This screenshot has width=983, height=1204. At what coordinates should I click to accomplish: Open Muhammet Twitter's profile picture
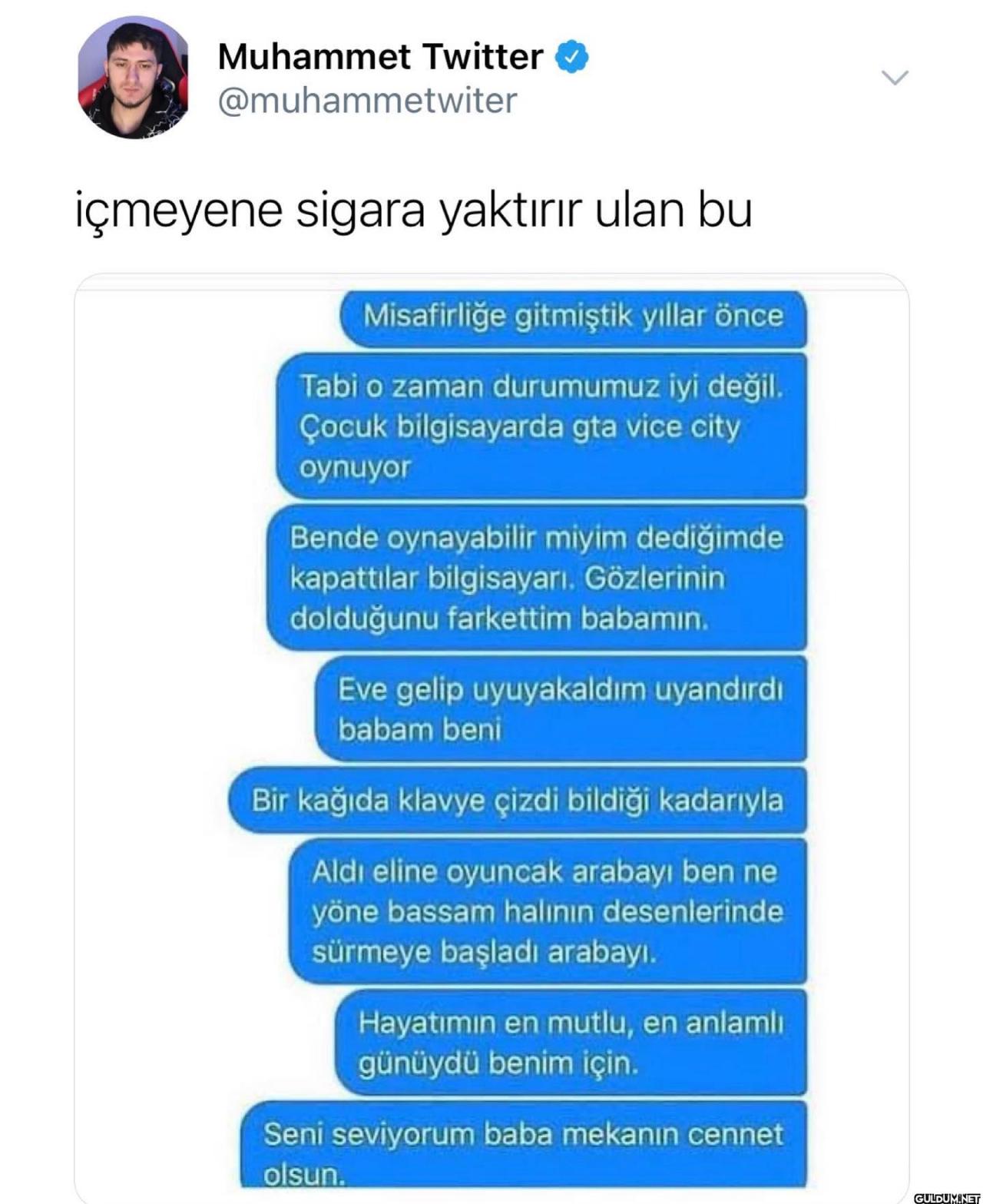pyautogui.click(x=133, y=78)
